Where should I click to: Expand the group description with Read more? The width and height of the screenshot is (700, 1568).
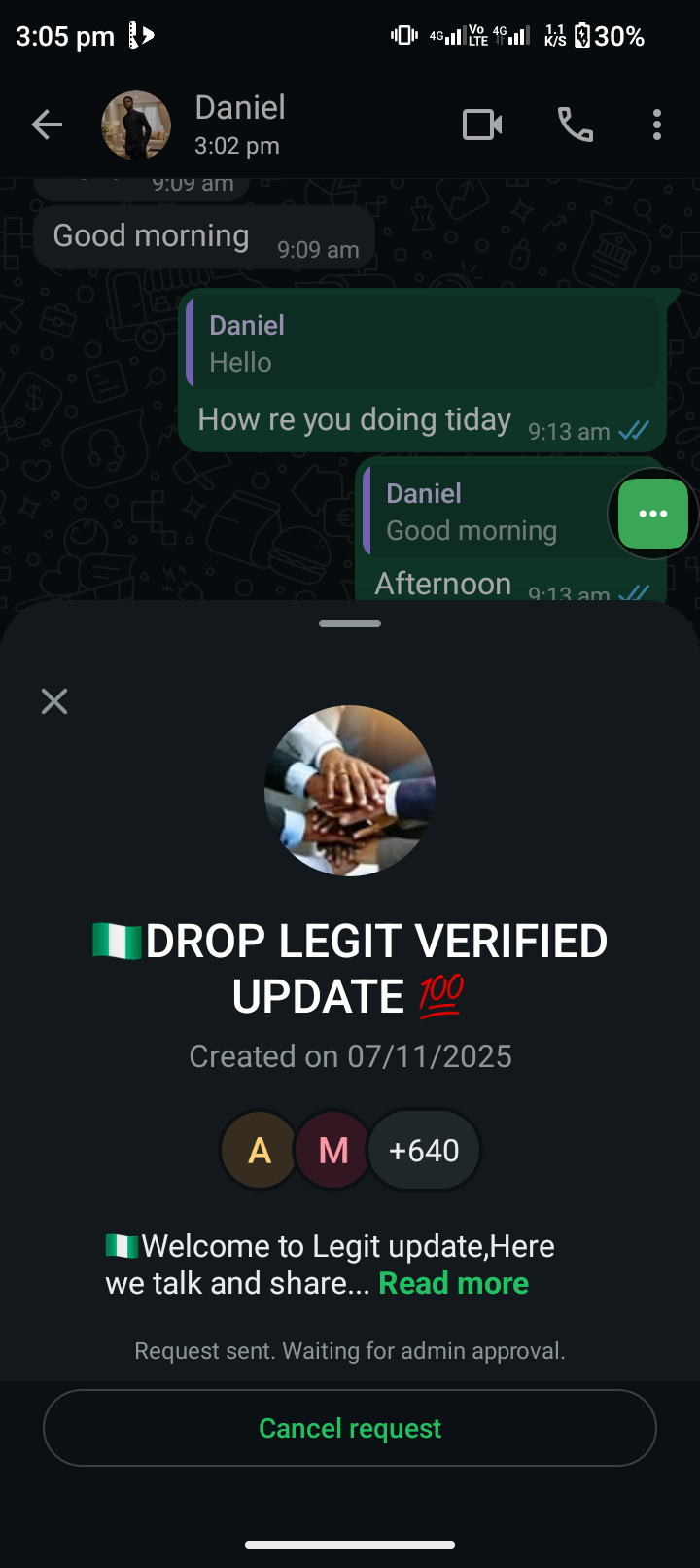(x=453, y=1284)
